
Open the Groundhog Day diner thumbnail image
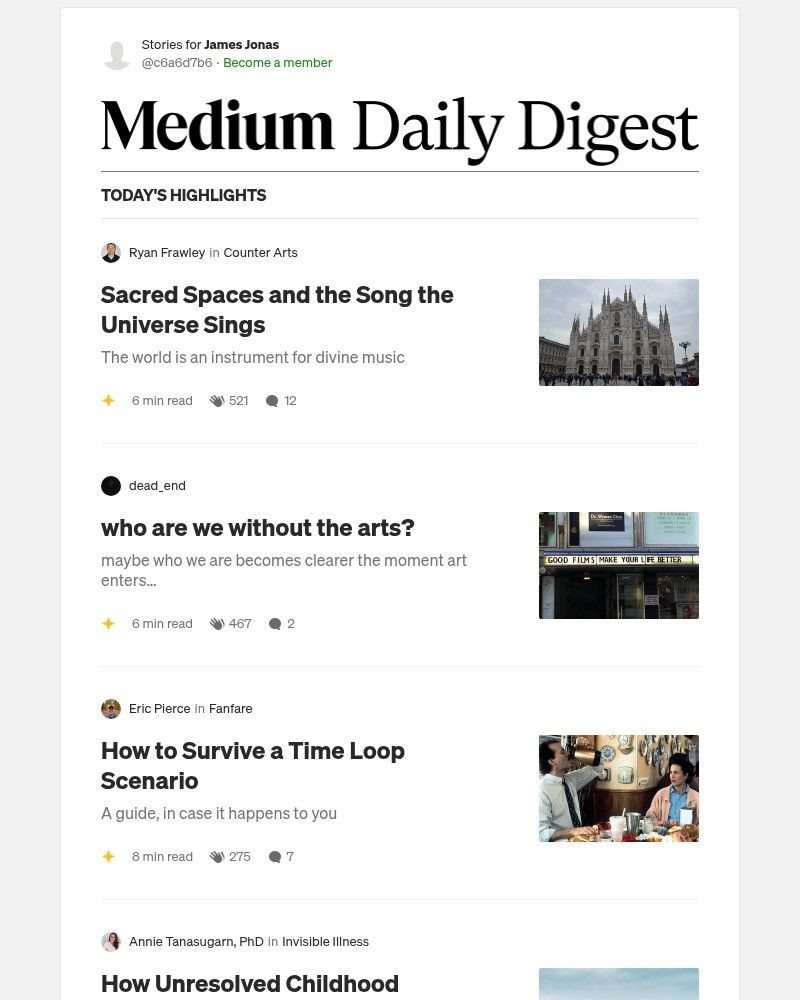point(619,788)
